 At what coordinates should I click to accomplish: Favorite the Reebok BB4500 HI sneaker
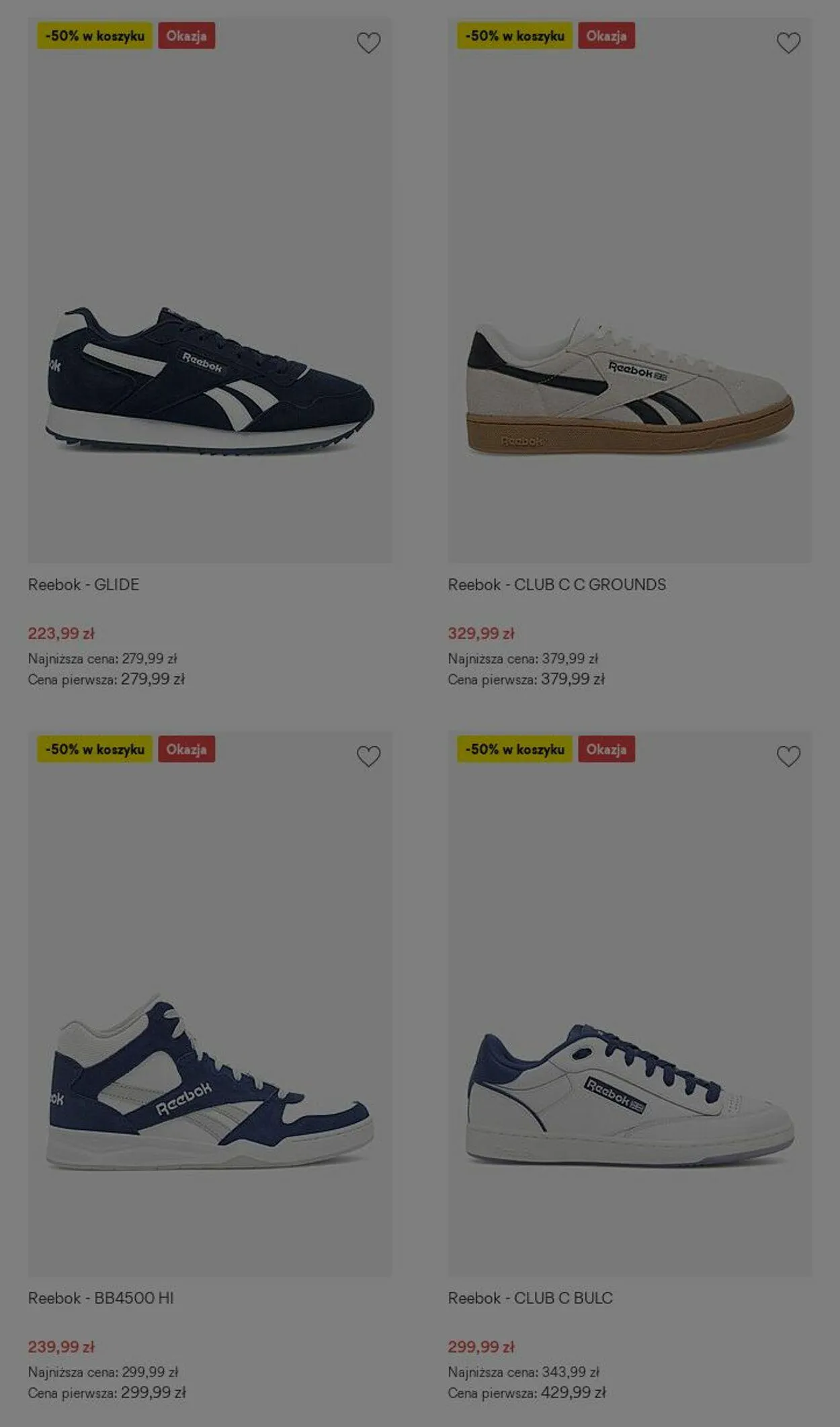[x=368, y=756]
